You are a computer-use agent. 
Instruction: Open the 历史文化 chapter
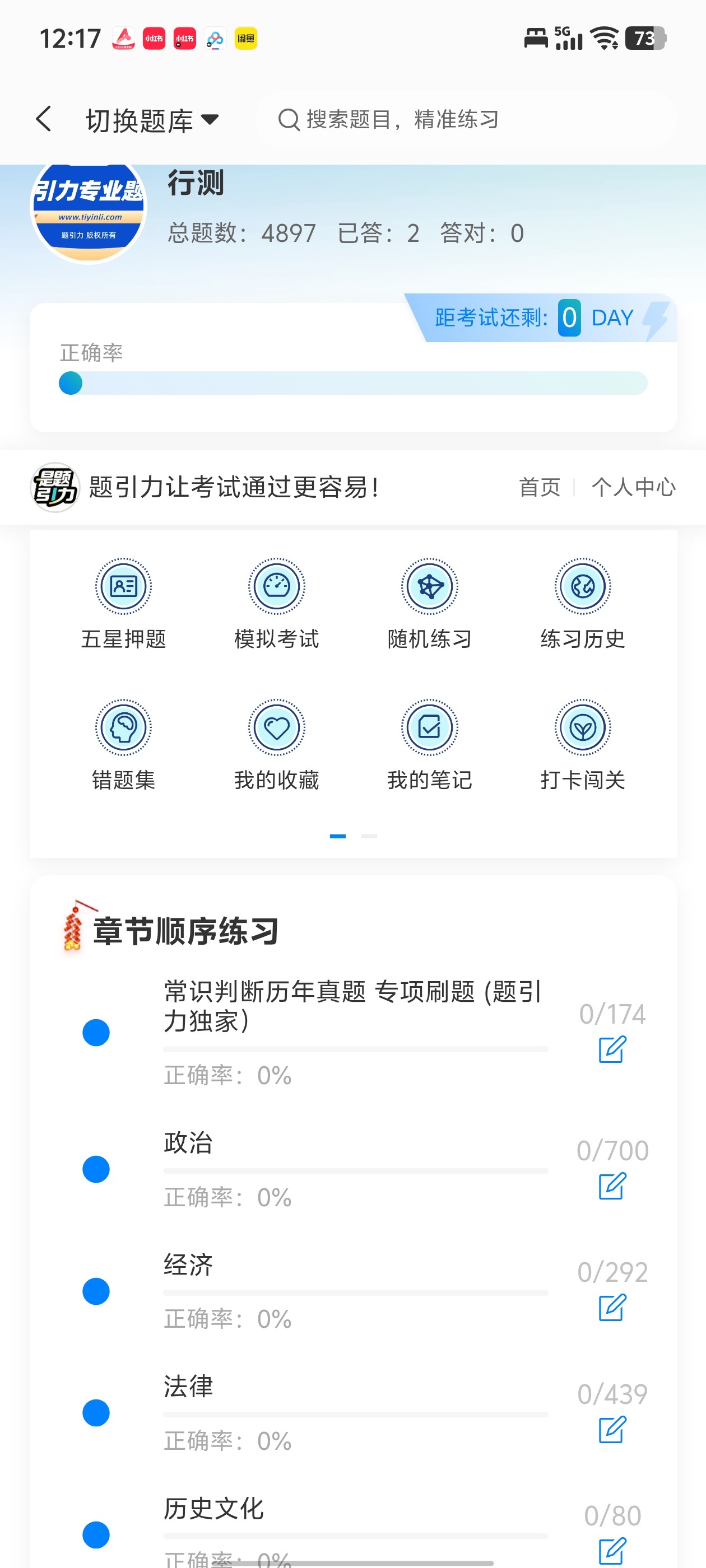(213, 1508)
